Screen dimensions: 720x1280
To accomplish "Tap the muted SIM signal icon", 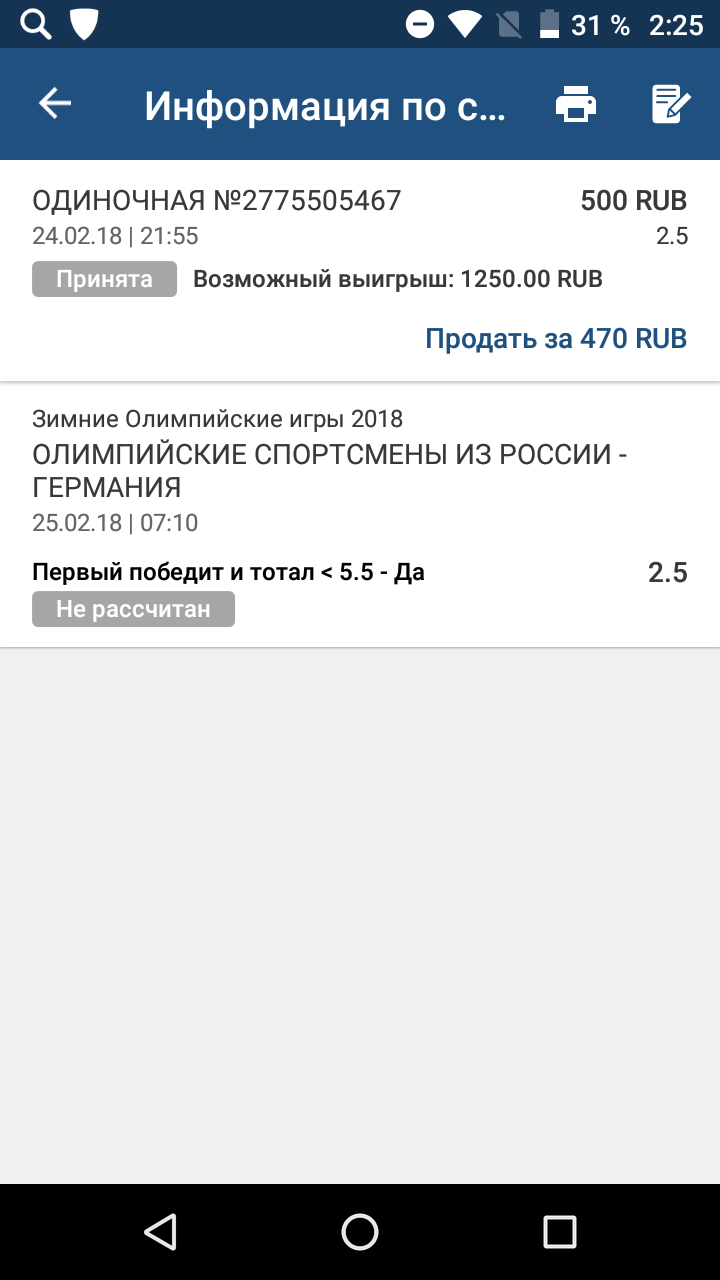I will click(x=506, y=24).
